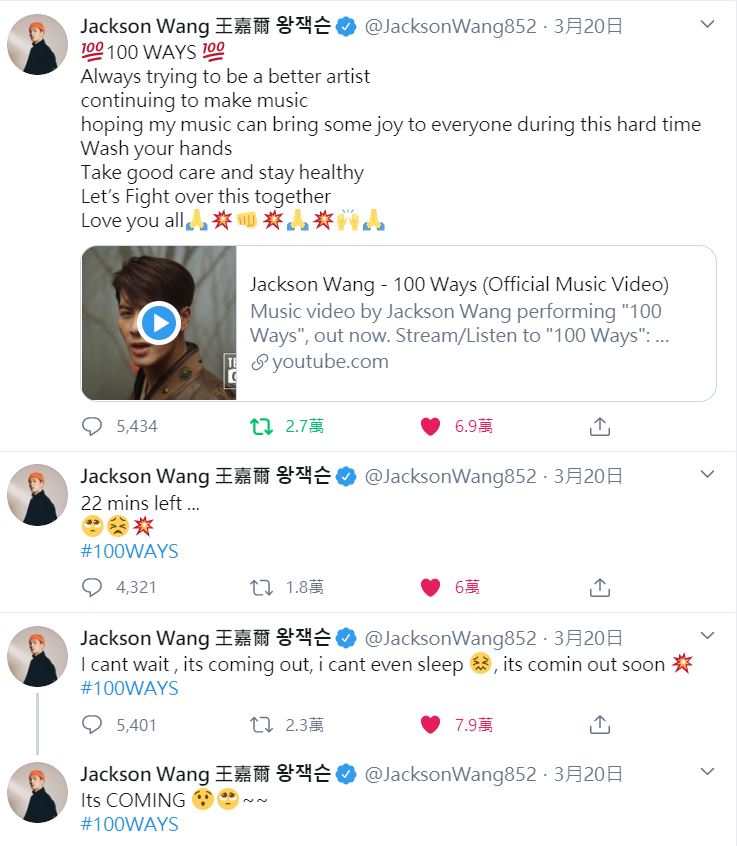Image resolution: width=737 pixels, height=846 pixels.
Task: Share the "22 mins left" tweet
Action: tap(599, 587)
